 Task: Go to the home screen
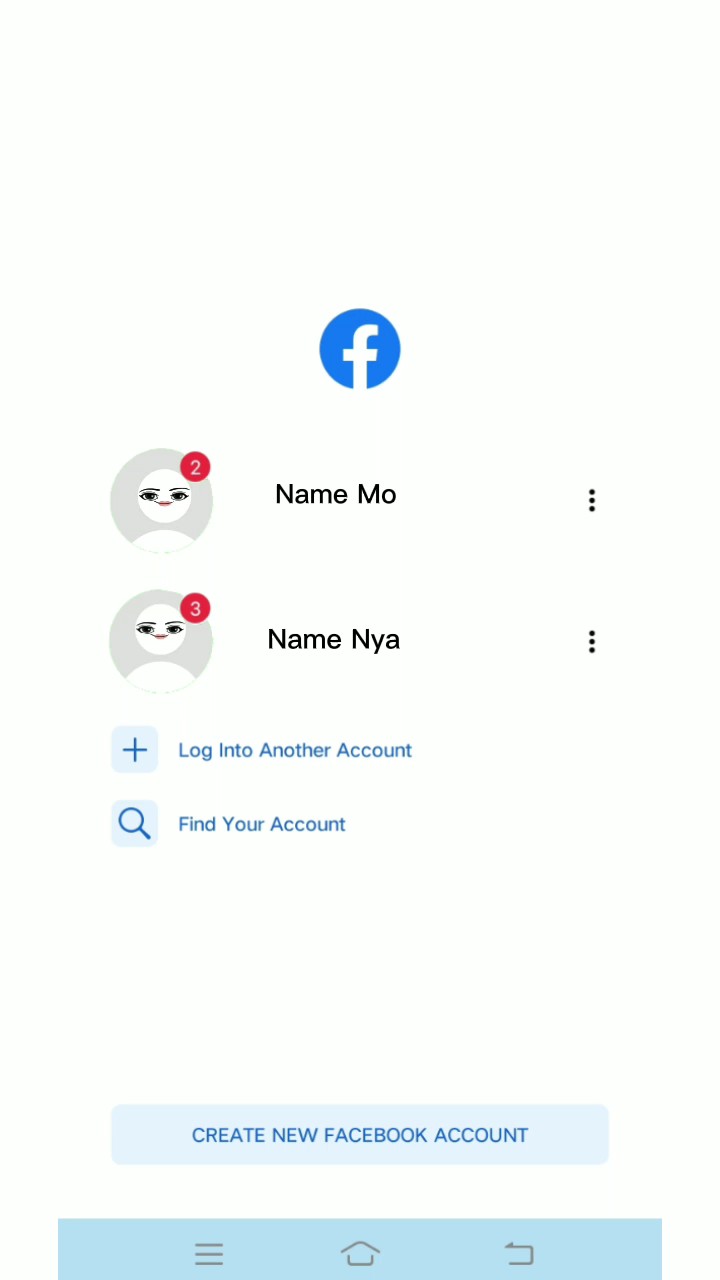(x=360, y=1253)
